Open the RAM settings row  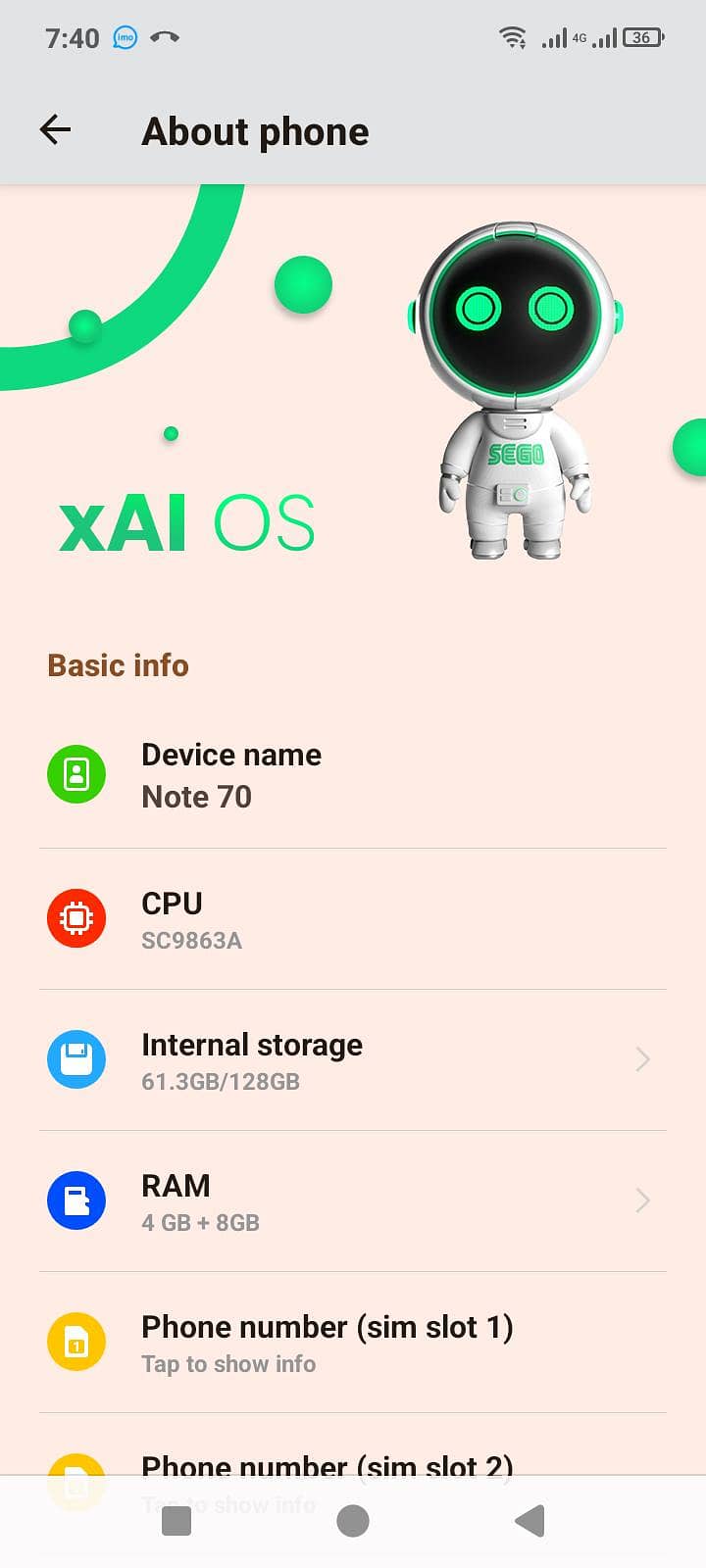tap(353, 1201)
